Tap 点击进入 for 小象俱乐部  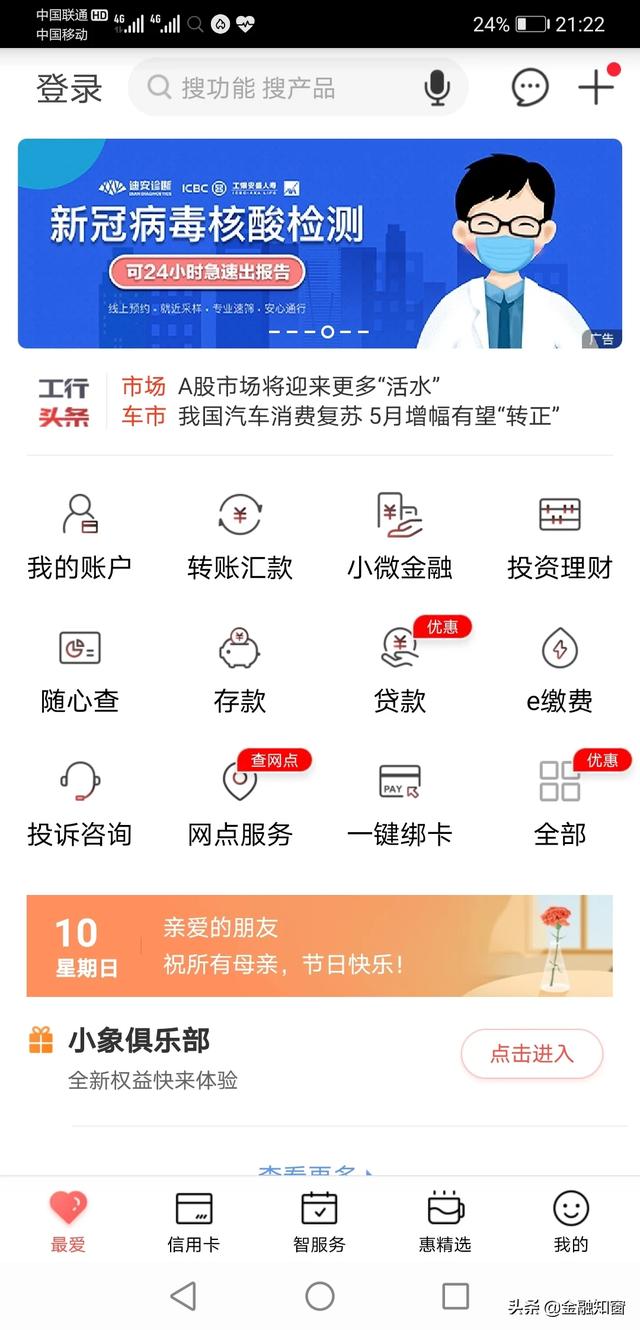(532, 1054)
